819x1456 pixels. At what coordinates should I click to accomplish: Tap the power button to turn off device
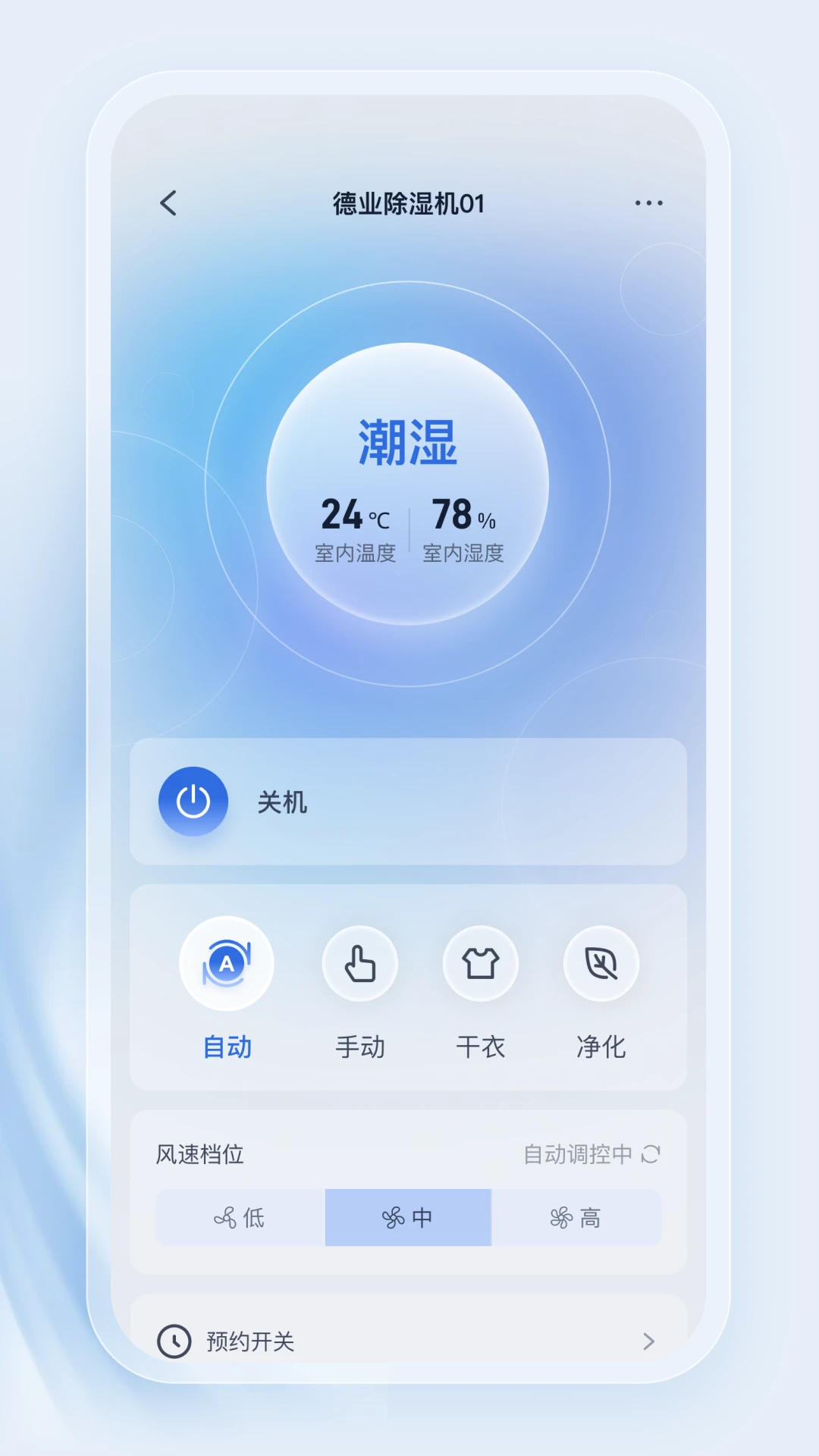point(193,802)
